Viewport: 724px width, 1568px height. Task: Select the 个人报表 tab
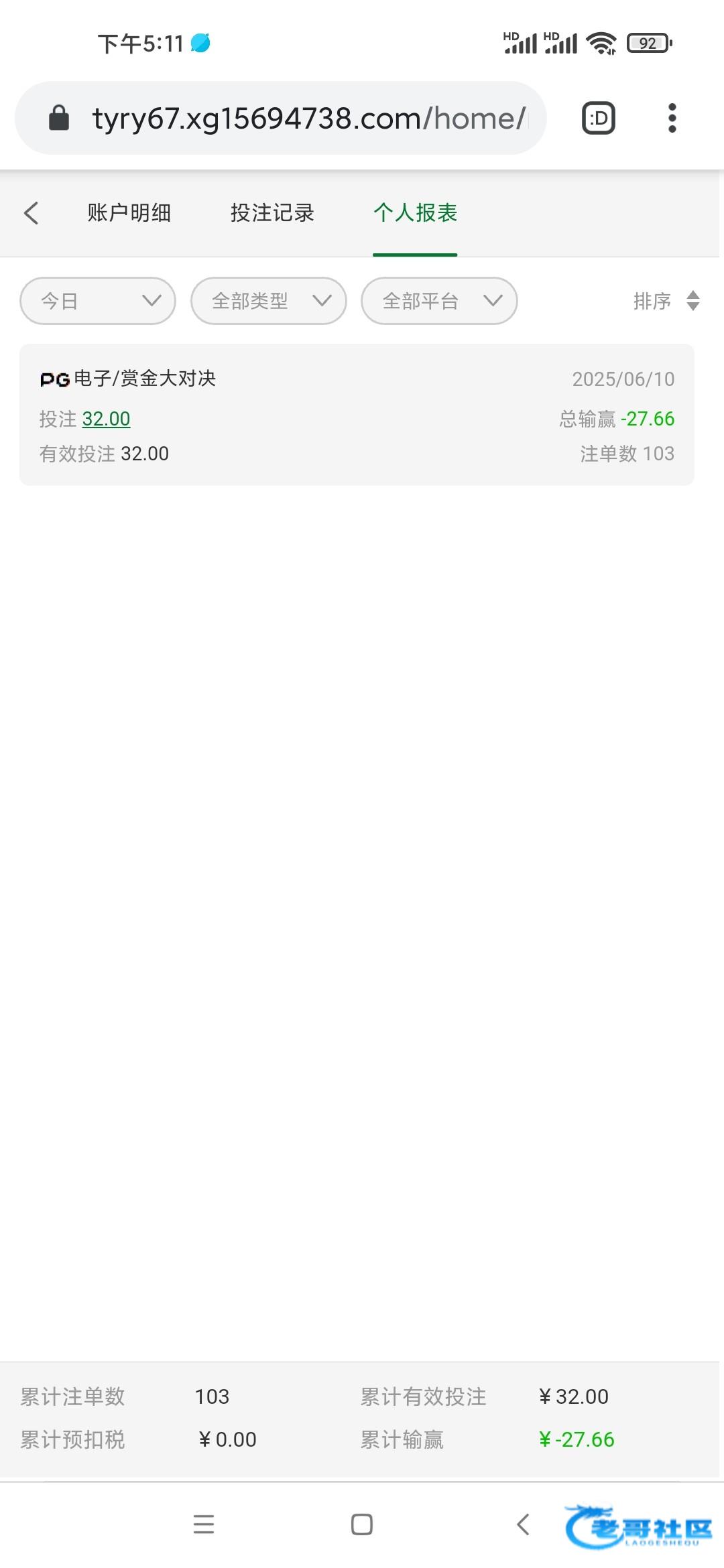(416, 213)
